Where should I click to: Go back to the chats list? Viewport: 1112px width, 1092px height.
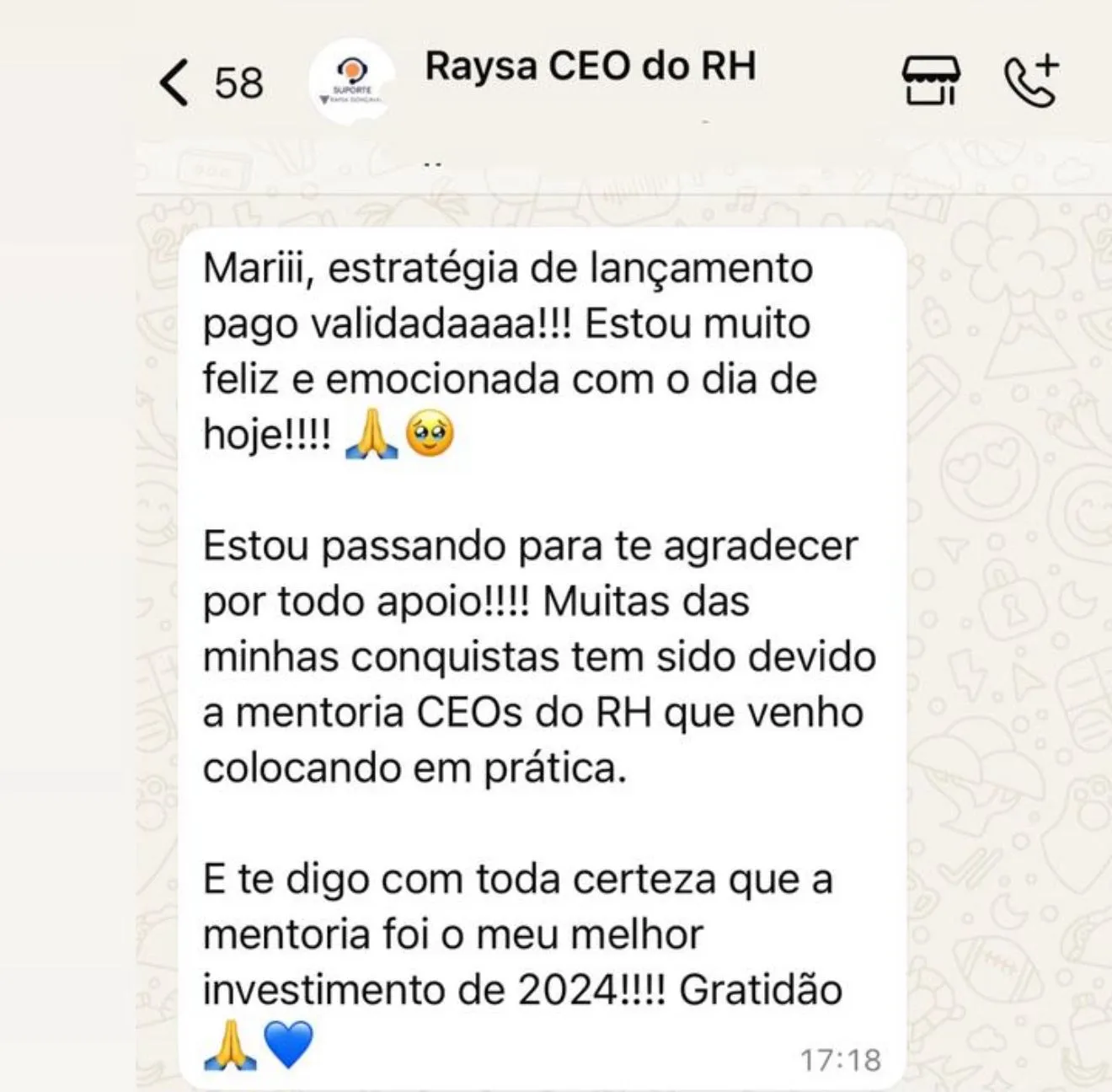[175, 83]
